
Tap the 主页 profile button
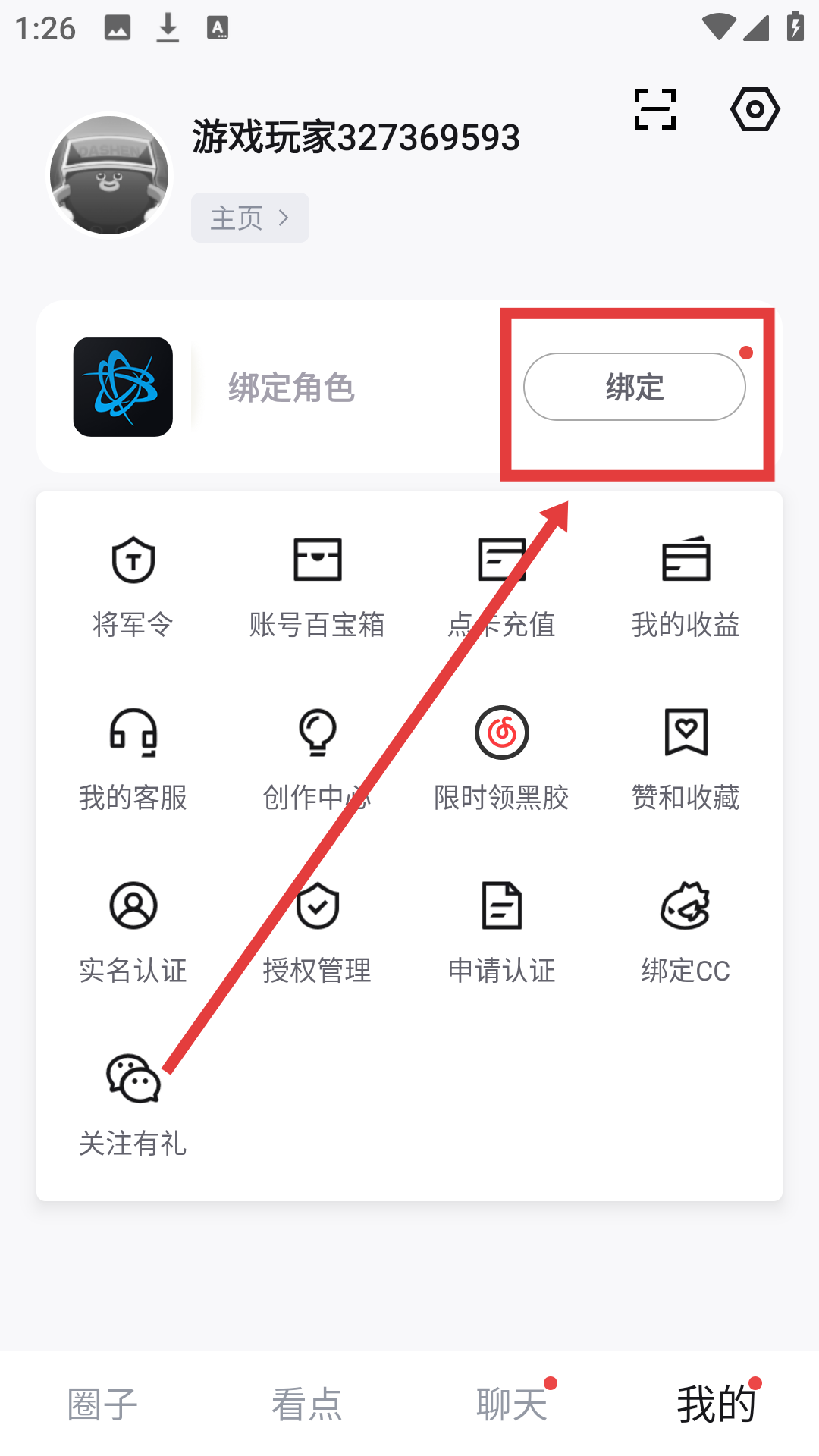[x=249, y=218]
